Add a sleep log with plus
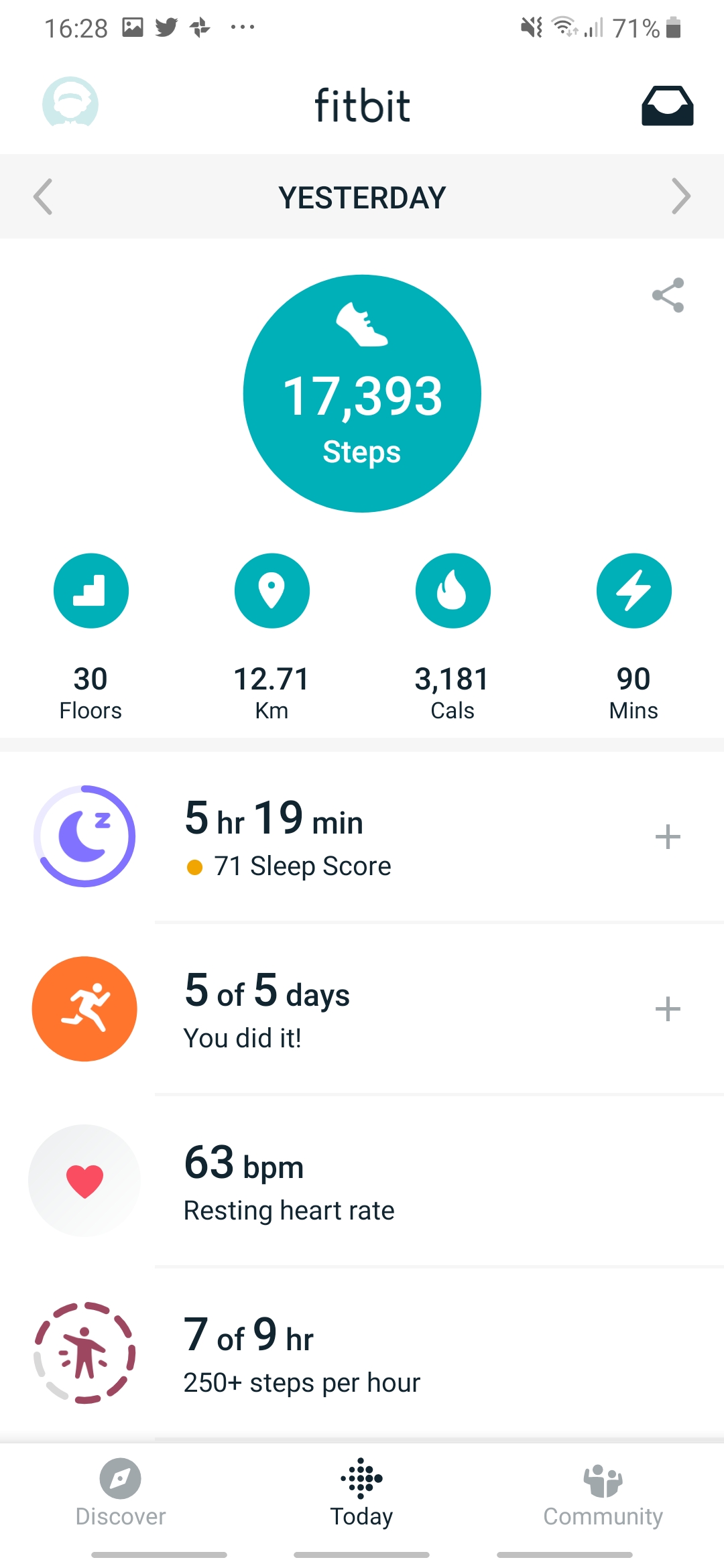The width and height of the screenshot is (724, 1568). point(668,837)
